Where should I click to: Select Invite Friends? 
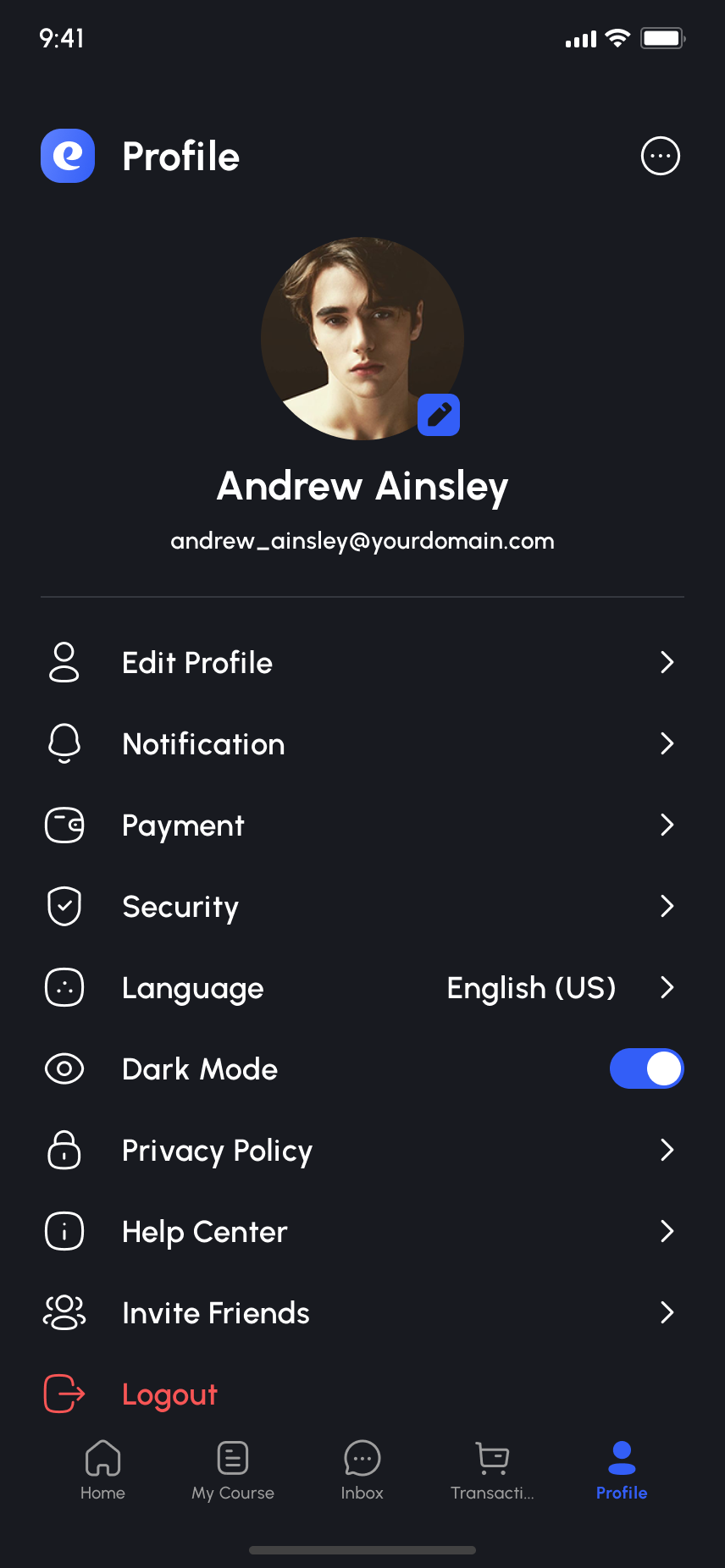pyautogui.click(x=362, y=1312)
